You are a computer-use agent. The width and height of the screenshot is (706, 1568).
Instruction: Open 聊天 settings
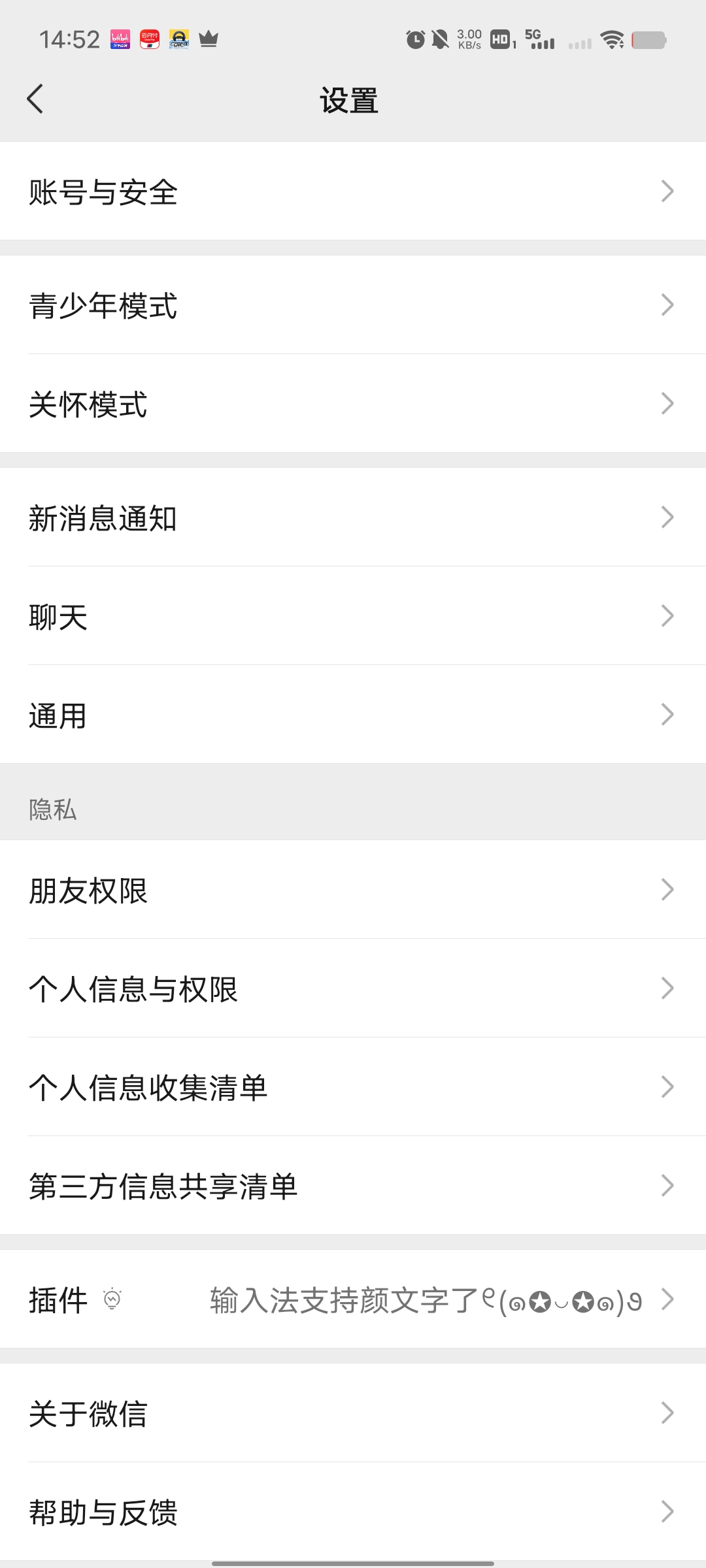point(353,616)
